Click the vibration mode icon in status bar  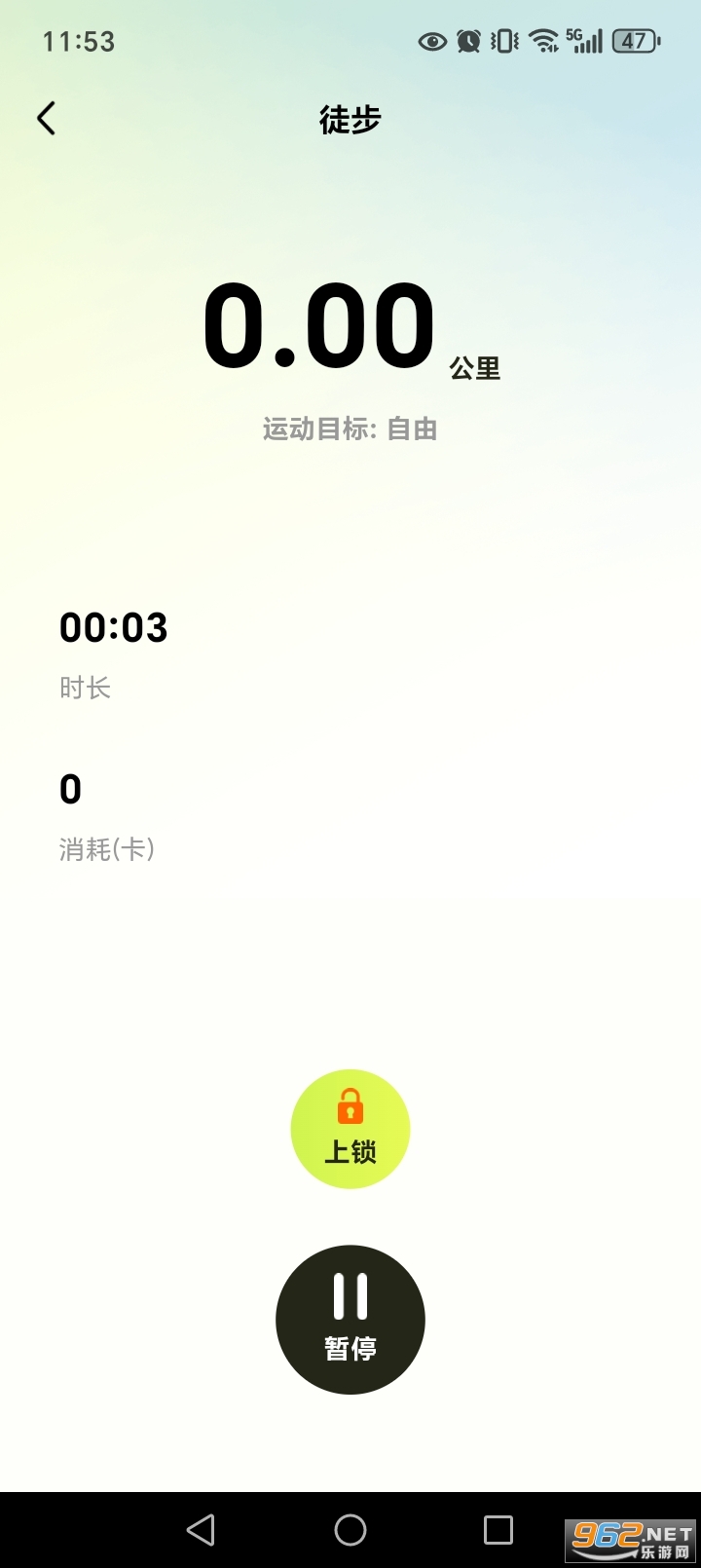point(502,41)
